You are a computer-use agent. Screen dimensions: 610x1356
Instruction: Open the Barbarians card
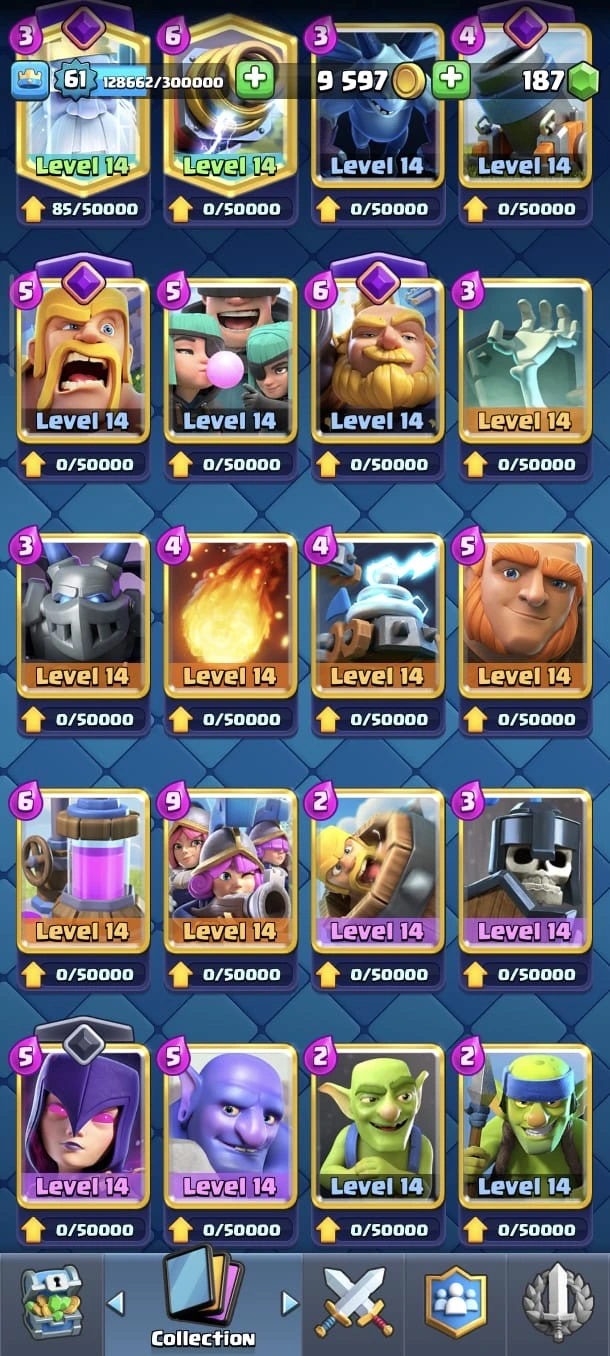(82, 360)
